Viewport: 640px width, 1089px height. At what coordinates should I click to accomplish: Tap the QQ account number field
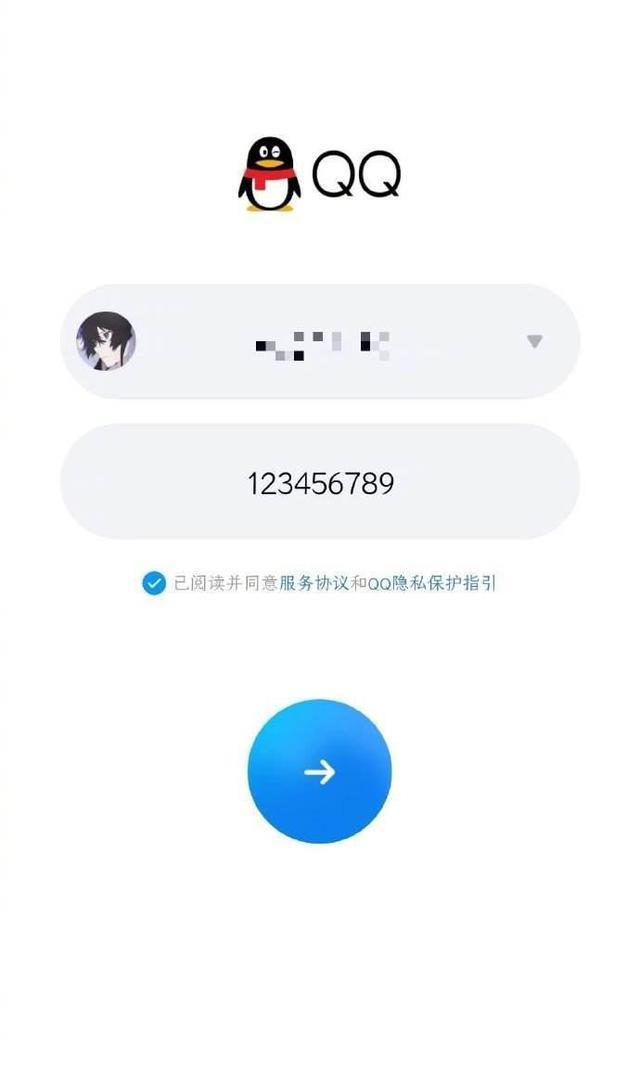coord(320,342)
